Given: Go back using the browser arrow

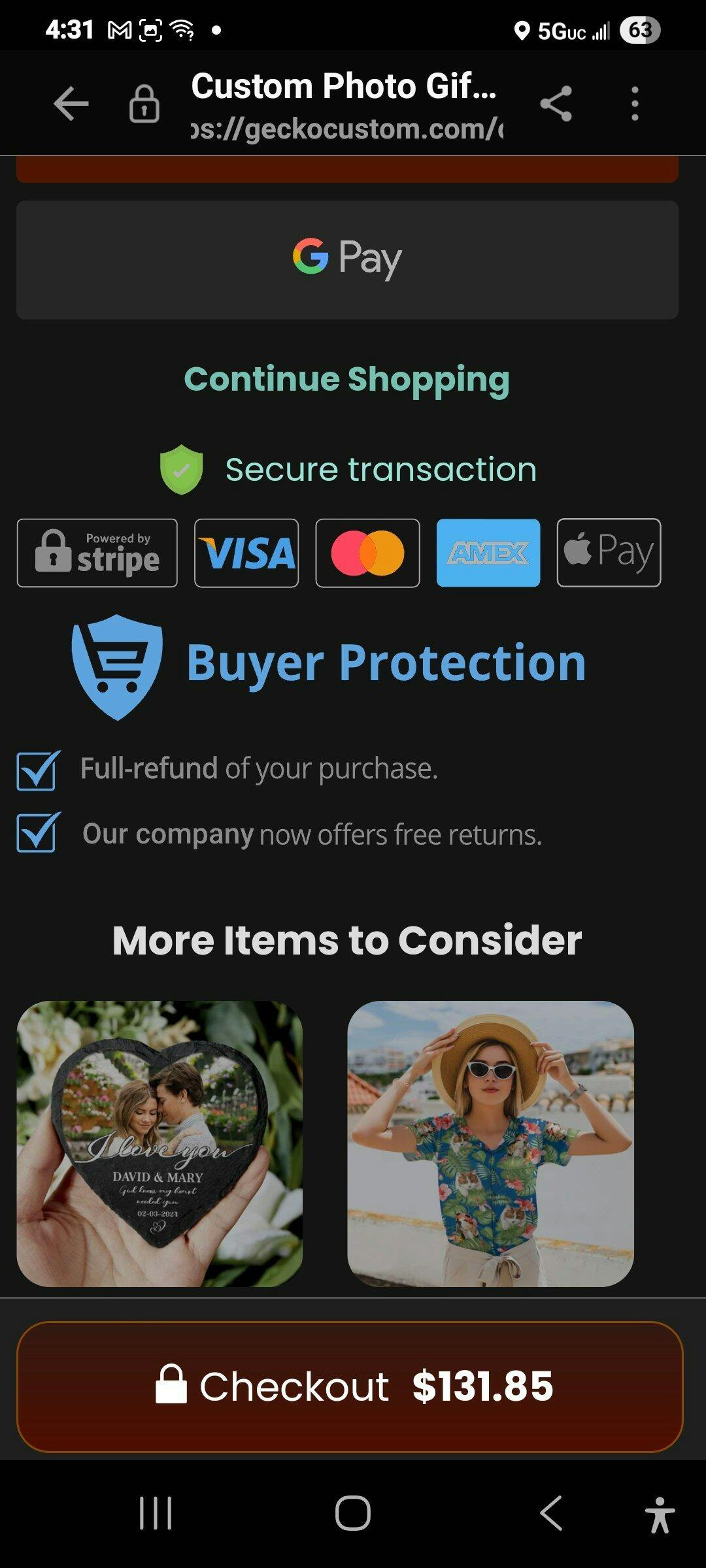Looking at the screenshot, I should pyautogui.click(x=71, y=103).
